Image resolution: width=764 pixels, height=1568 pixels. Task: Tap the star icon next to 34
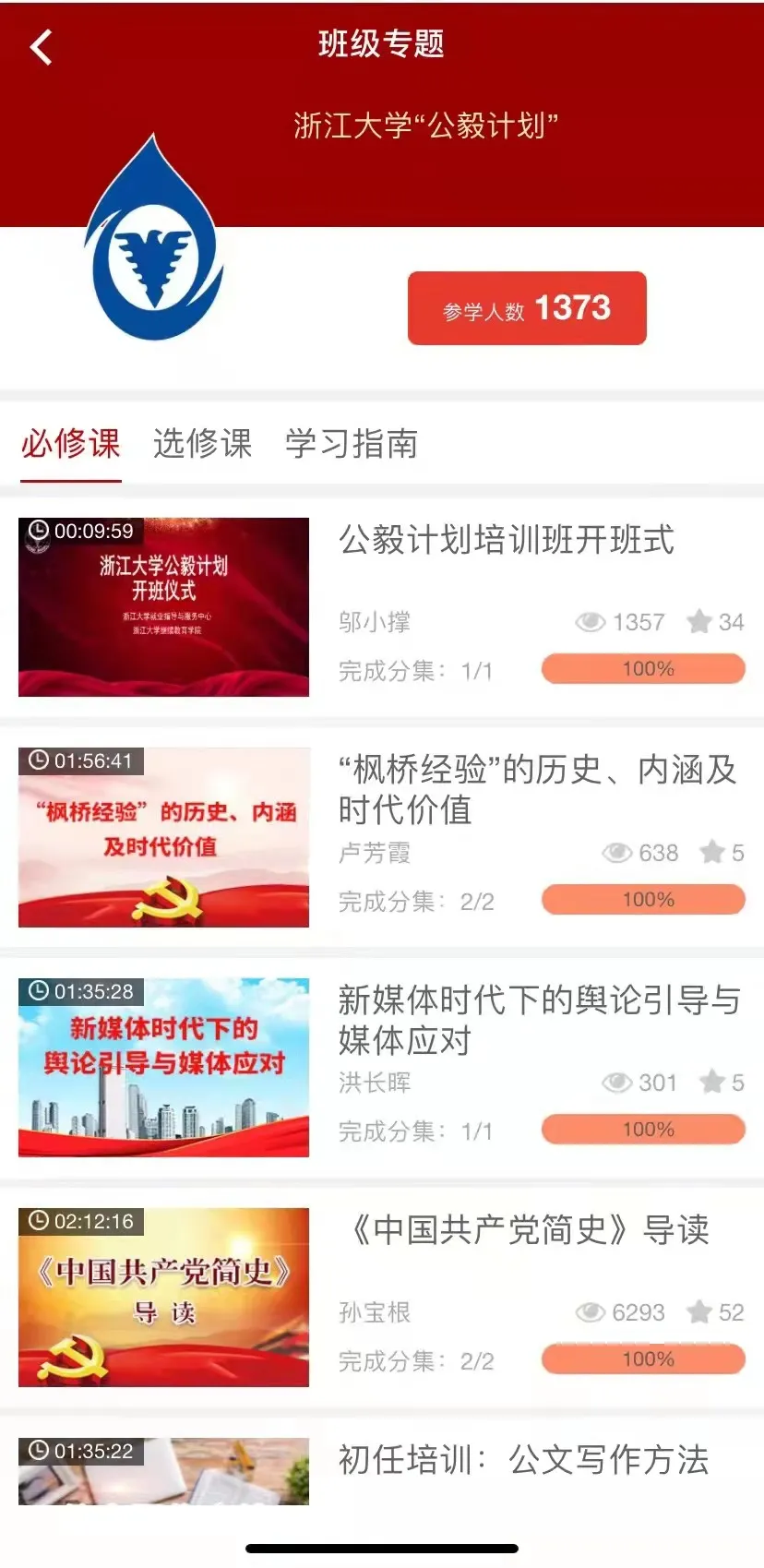[699, 622]
